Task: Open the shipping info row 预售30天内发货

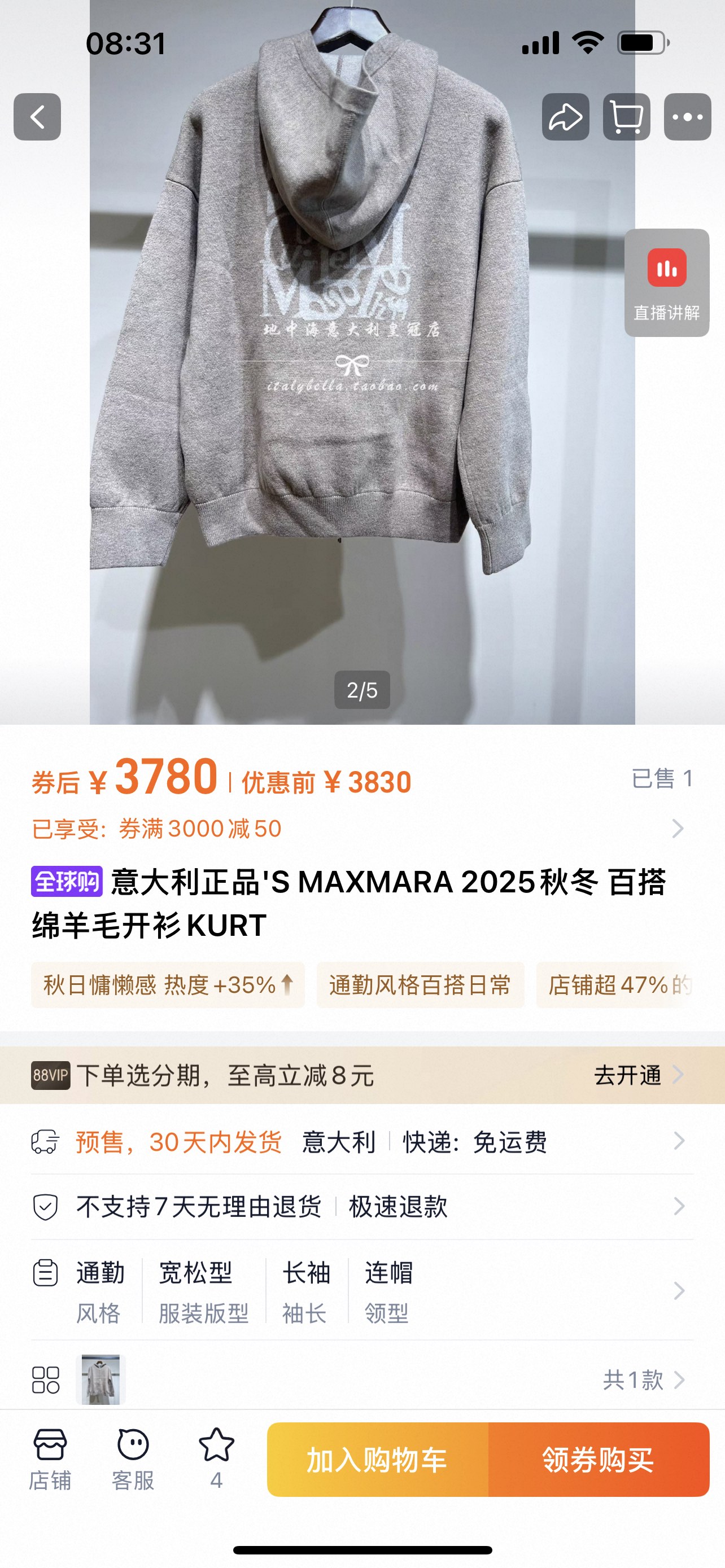Action: point(359,1142)
